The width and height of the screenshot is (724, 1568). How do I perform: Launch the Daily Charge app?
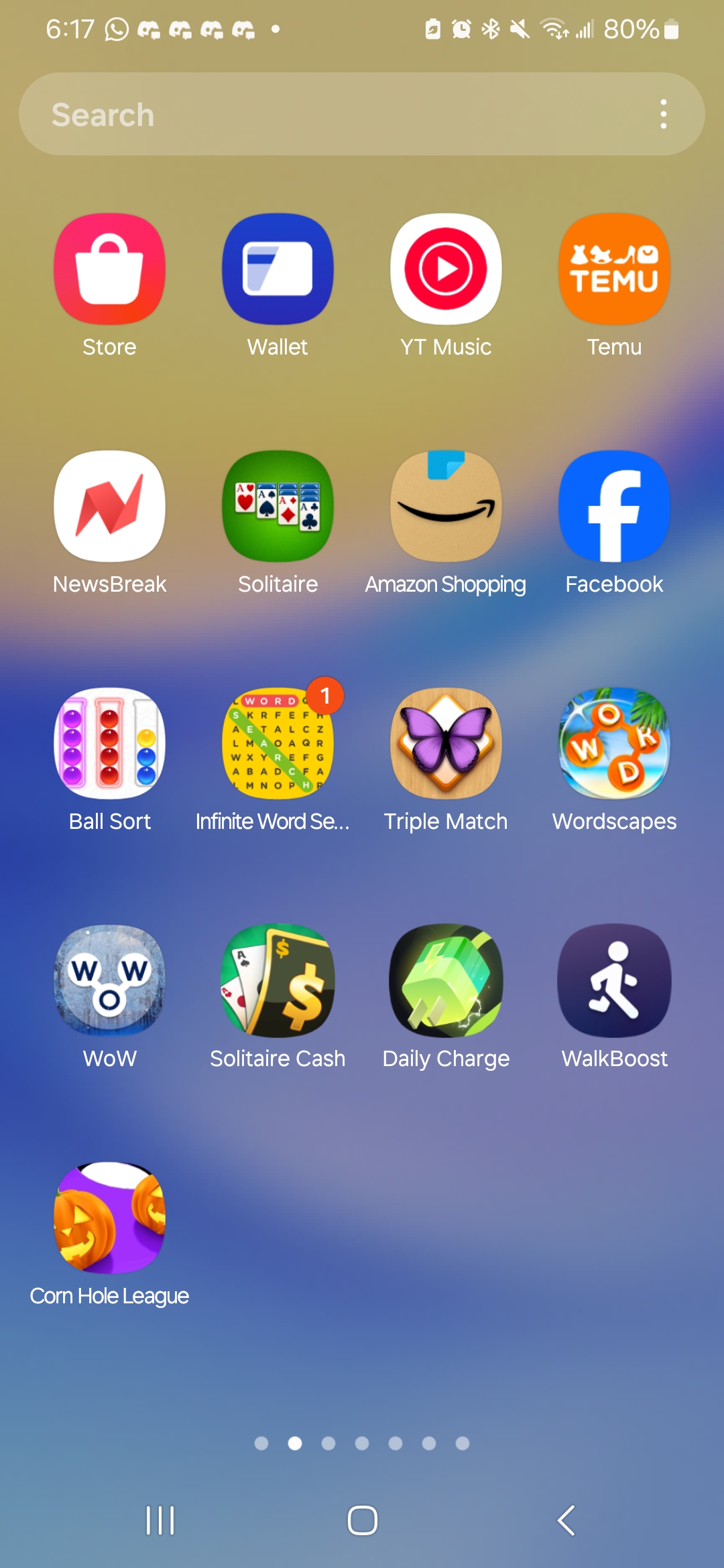coord(446,981)
